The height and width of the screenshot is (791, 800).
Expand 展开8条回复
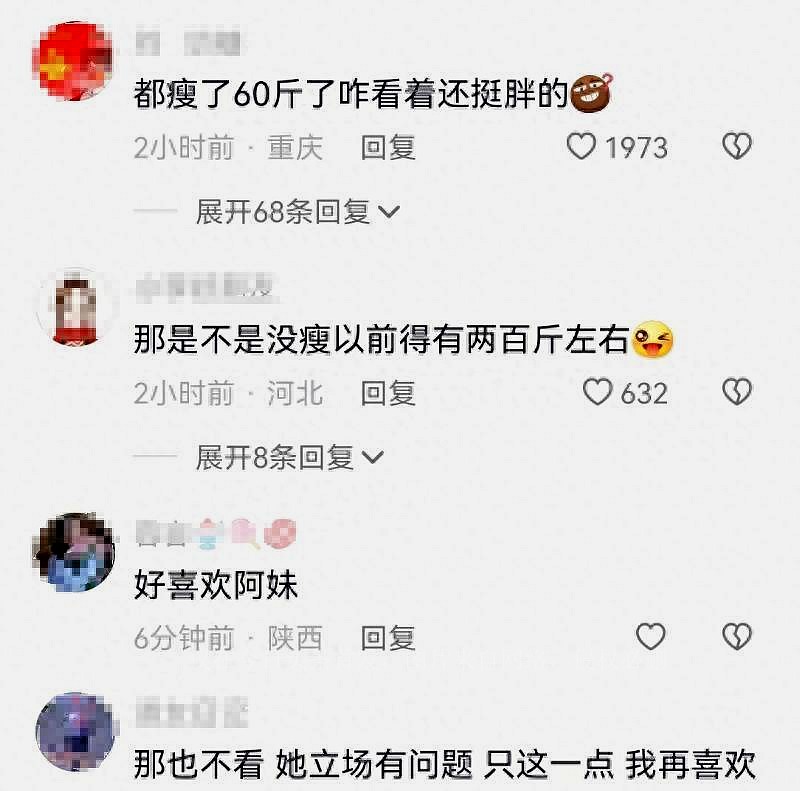click(x=289, y=458)
